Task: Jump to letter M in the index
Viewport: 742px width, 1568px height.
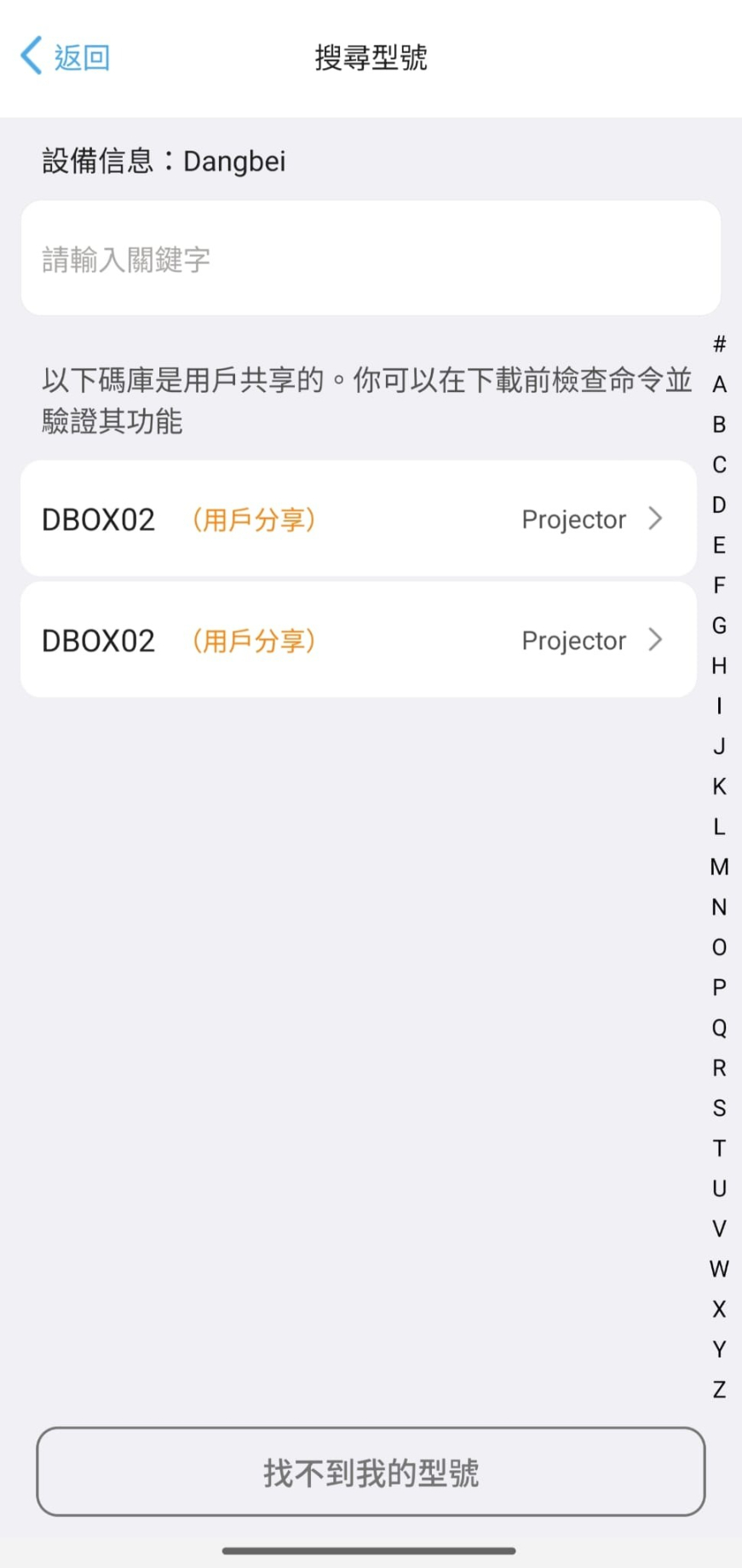Action: pyautogui.click(x=719, y=867)
